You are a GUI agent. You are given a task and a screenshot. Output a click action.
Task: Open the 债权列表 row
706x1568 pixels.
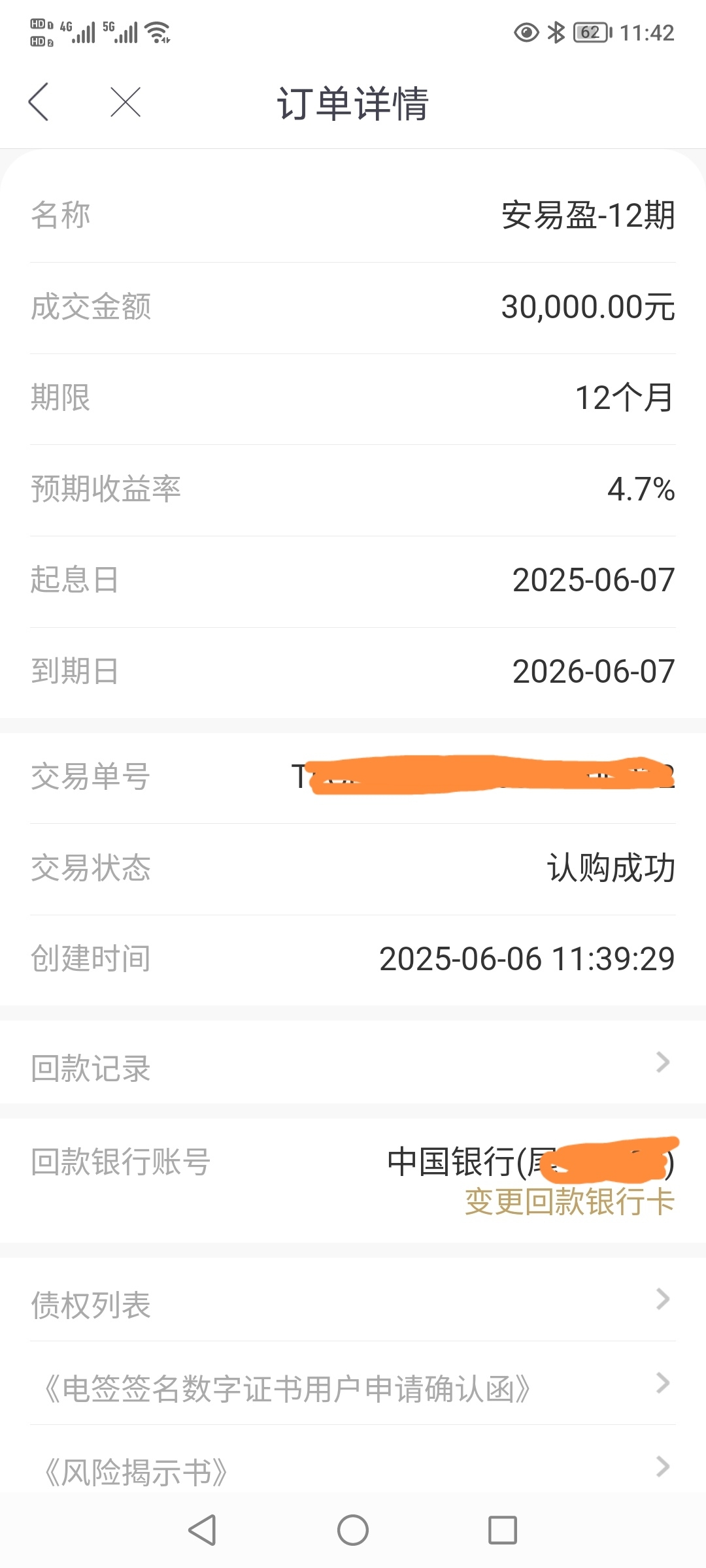pyautogui.click(x=353, y=1299)
